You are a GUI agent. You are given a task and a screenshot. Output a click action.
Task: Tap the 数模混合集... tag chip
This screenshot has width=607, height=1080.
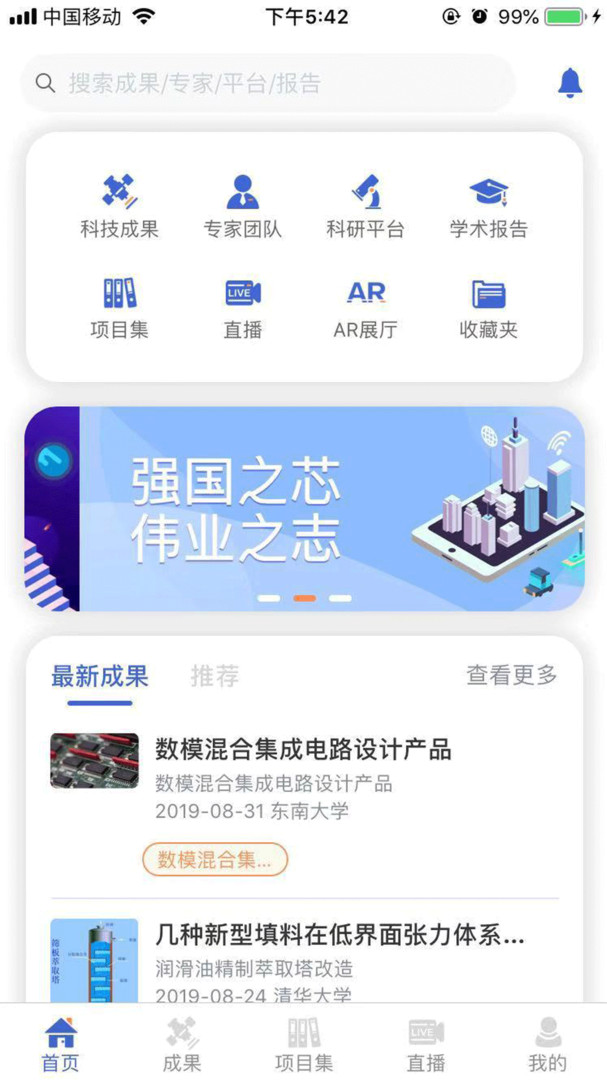click(215, 860)
